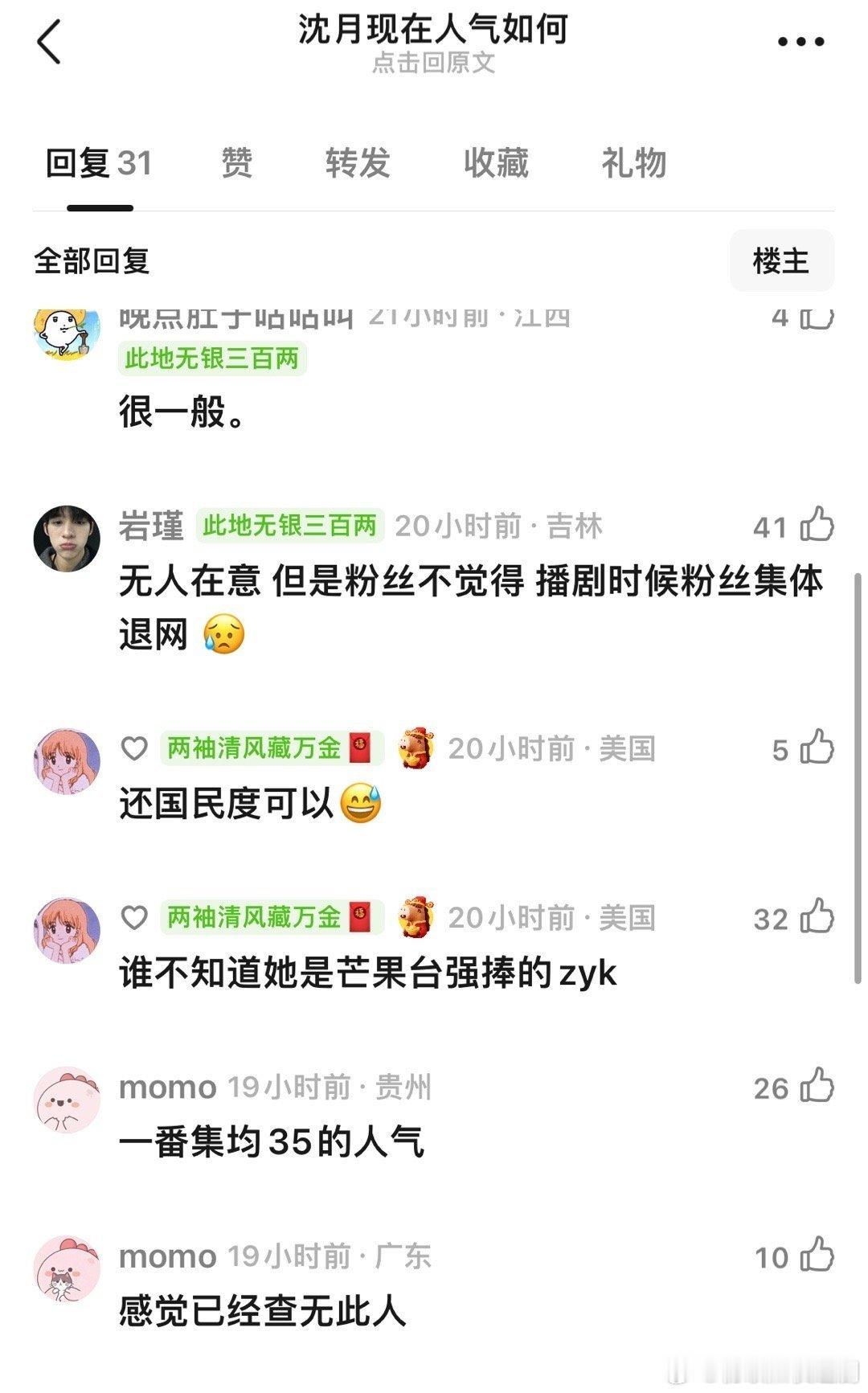Switch to the 收藏 tab

[x=497, y=163]
